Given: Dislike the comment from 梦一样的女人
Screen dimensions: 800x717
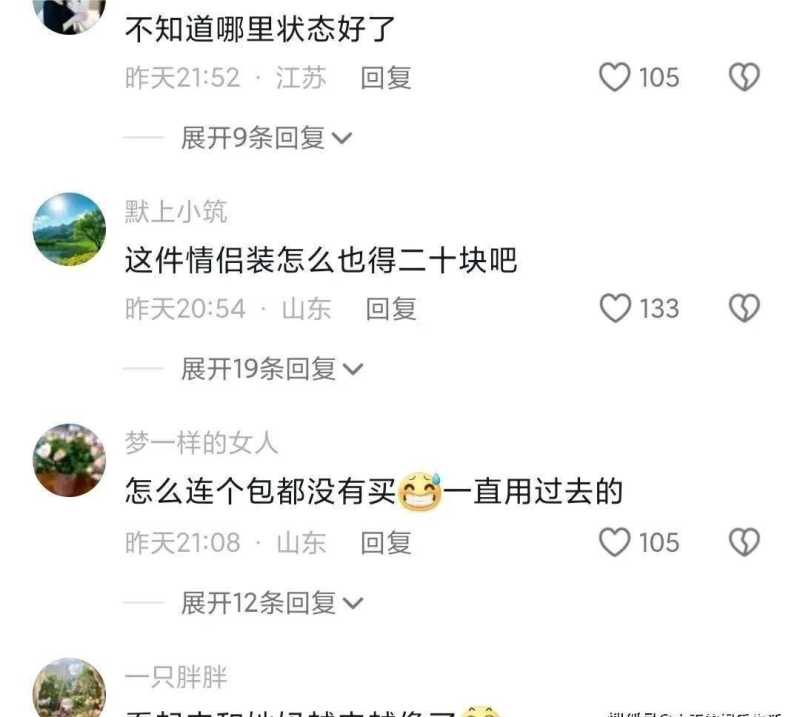Looking at the screenshot, I should [x=744, y=543].
